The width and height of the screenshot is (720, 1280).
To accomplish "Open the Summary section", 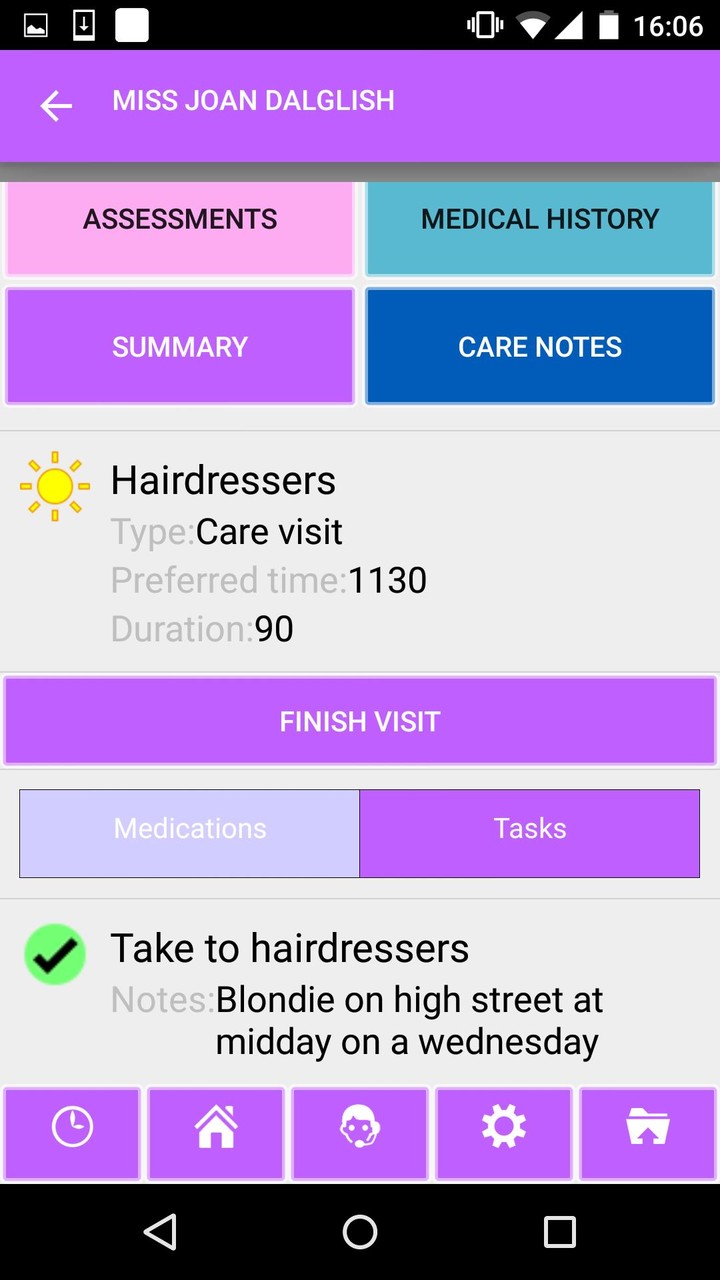I will tap(180, 346).
